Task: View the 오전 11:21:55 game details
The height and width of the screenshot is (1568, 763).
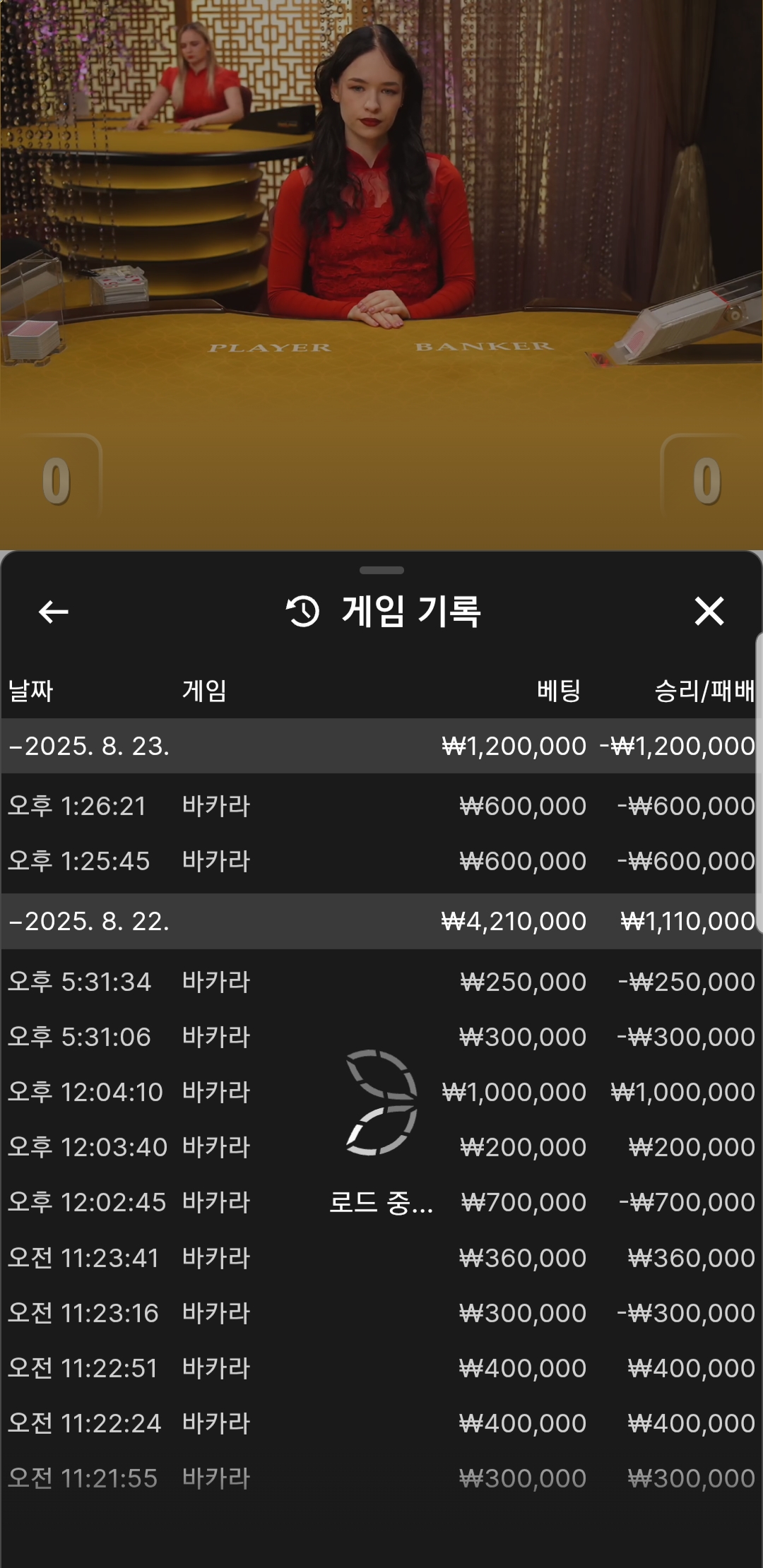Action: (x=381, y=1478)
